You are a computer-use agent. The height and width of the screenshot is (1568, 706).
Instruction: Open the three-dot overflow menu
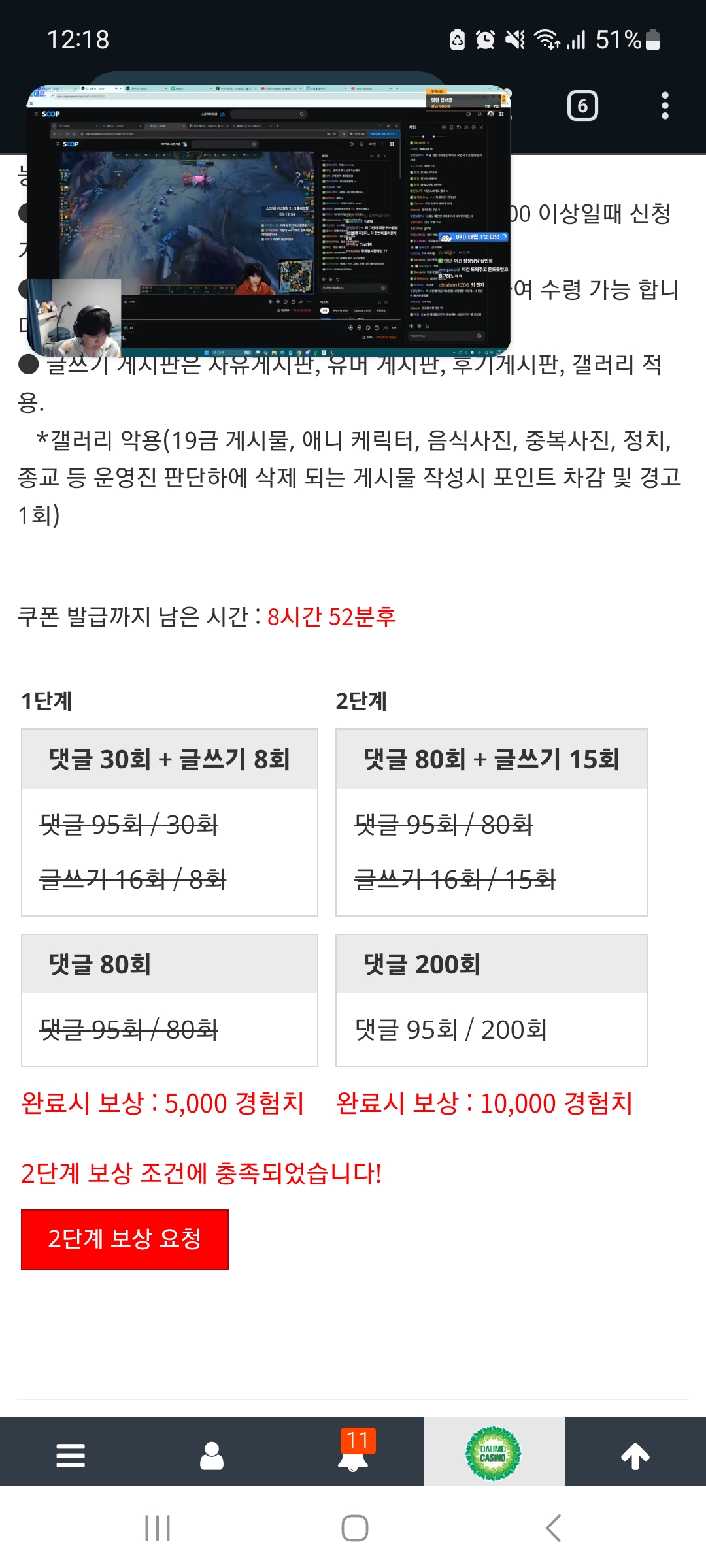coord(665,106)
